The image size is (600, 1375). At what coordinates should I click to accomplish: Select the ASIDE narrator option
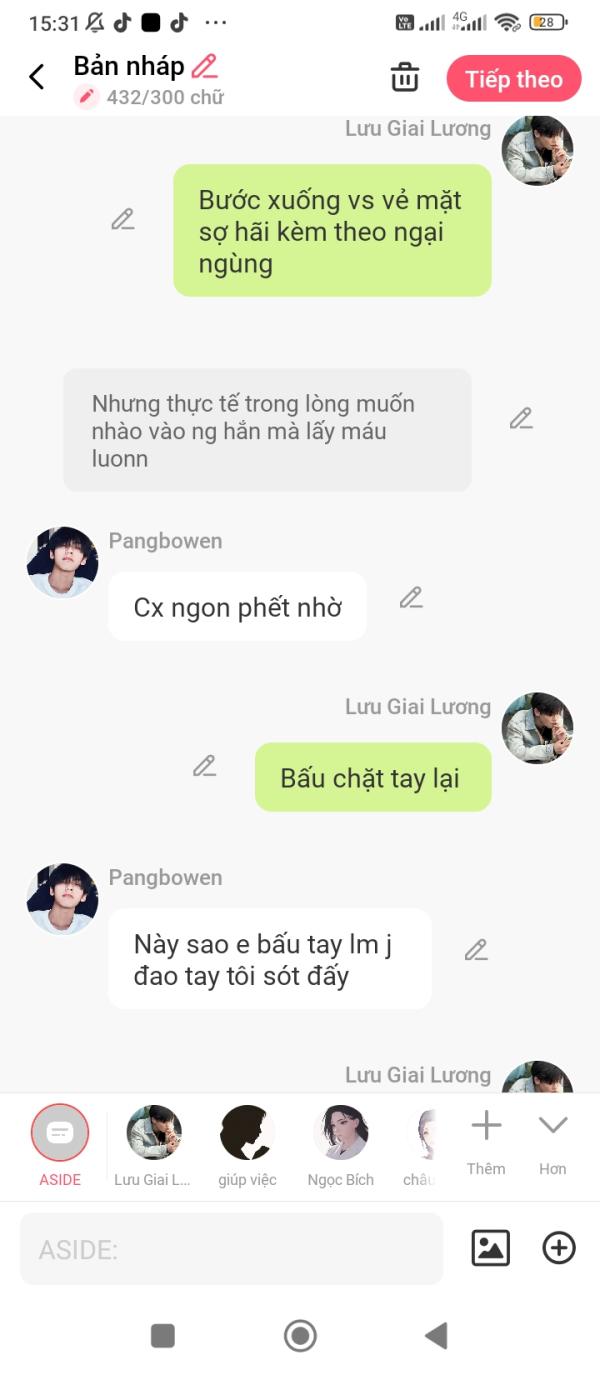coord(60,1145)
